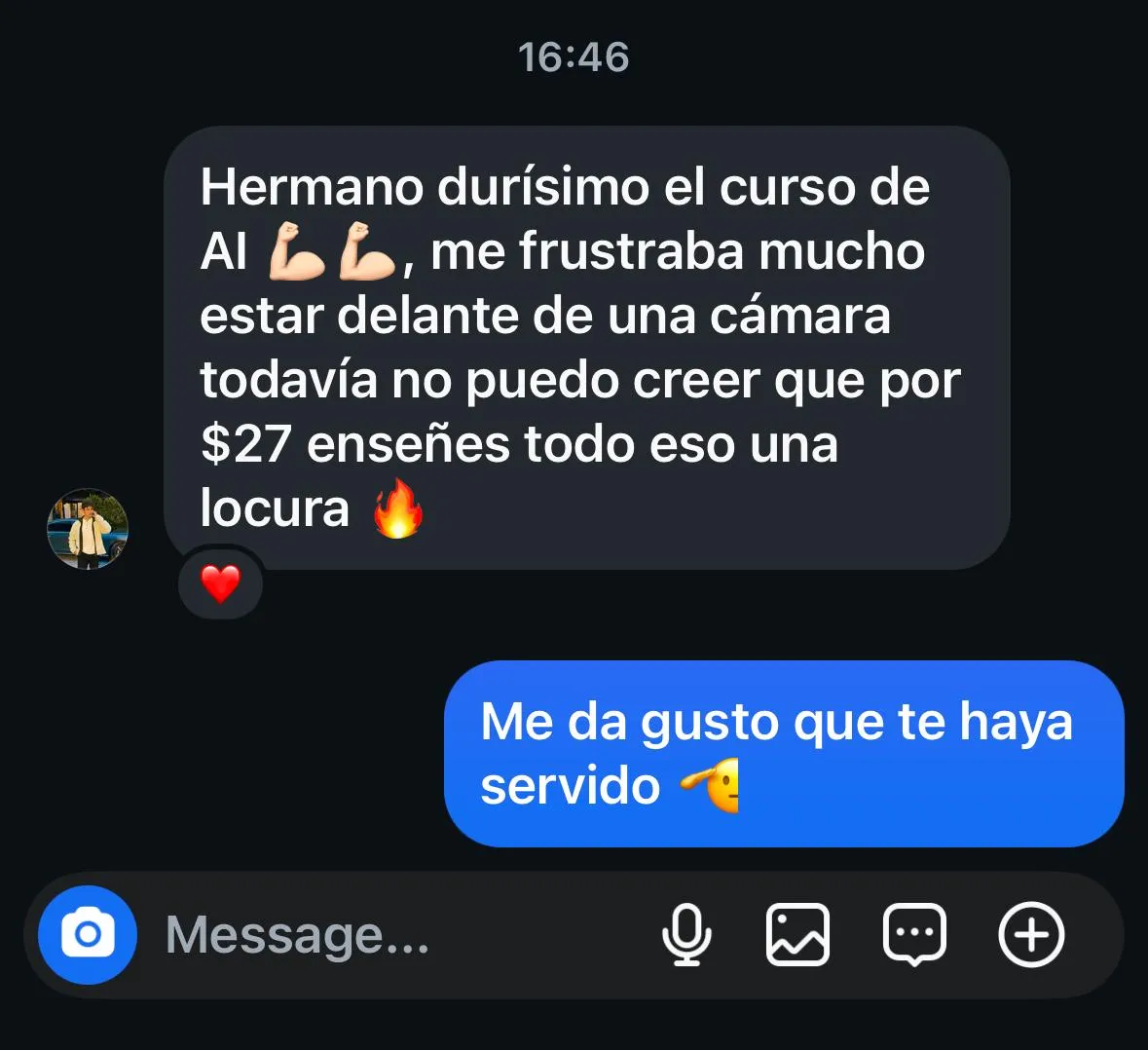Open the camera from the message bar
The width and height of the screenshot is (1148, 1050).
88,935
